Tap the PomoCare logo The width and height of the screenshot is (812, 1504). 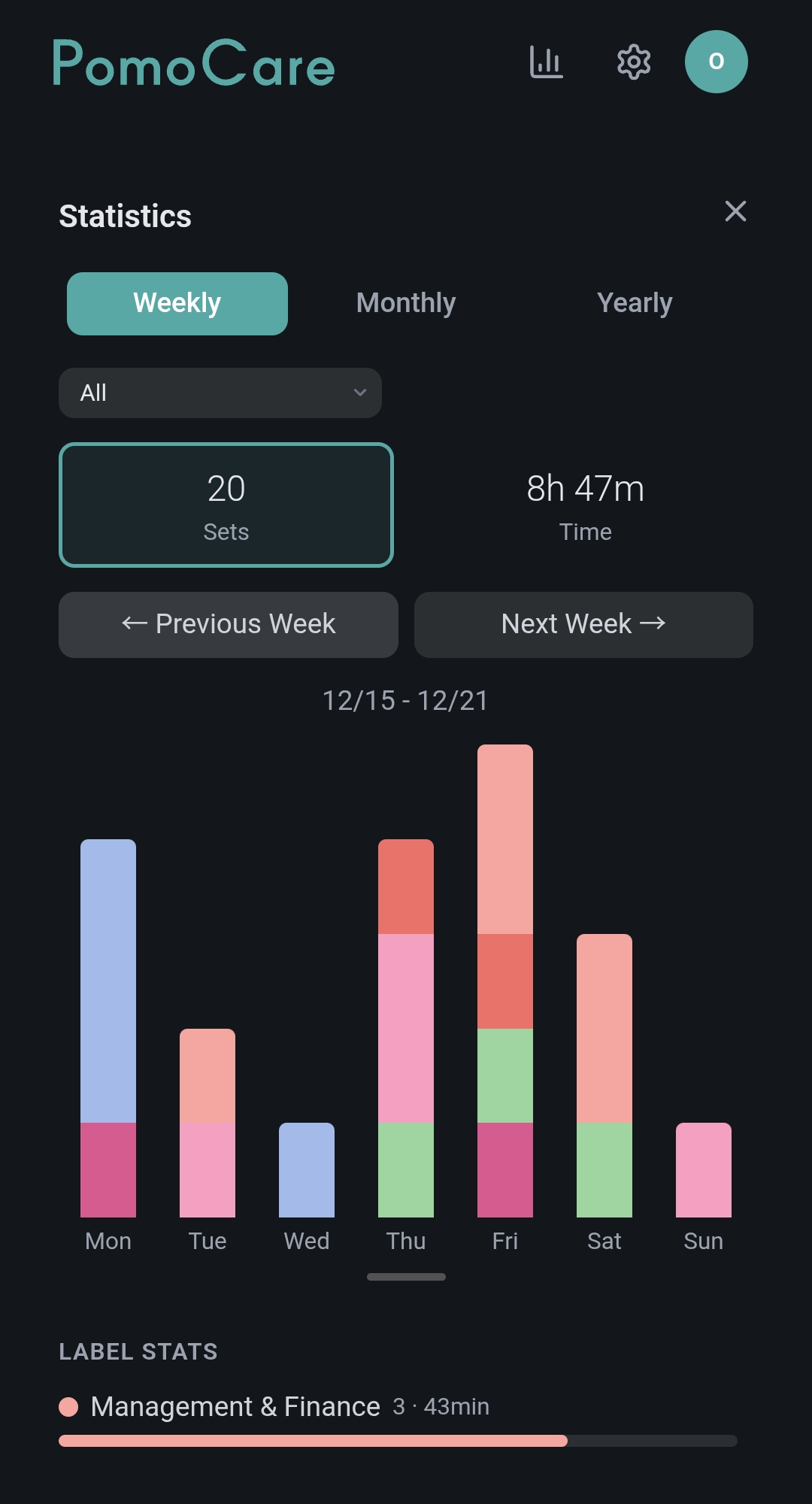pos(194,64)
